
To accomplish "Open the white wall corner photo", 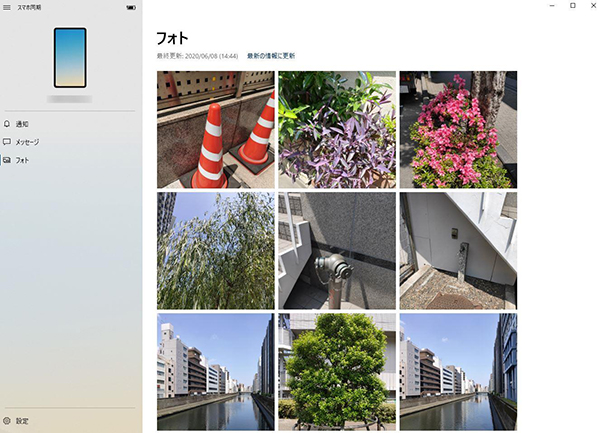I will (458, 251).
